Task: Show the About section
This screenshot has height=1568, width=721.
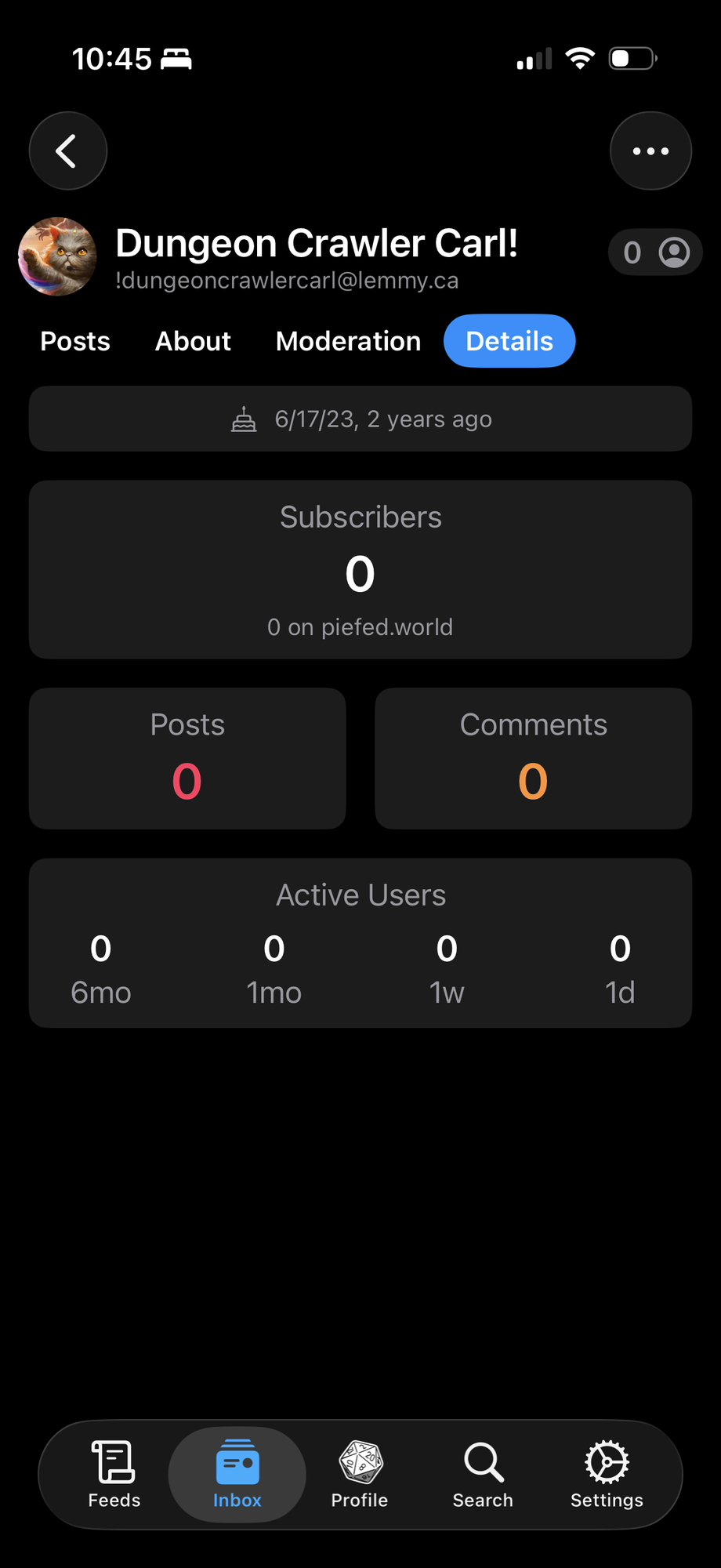Action: [x=193, y=341]
